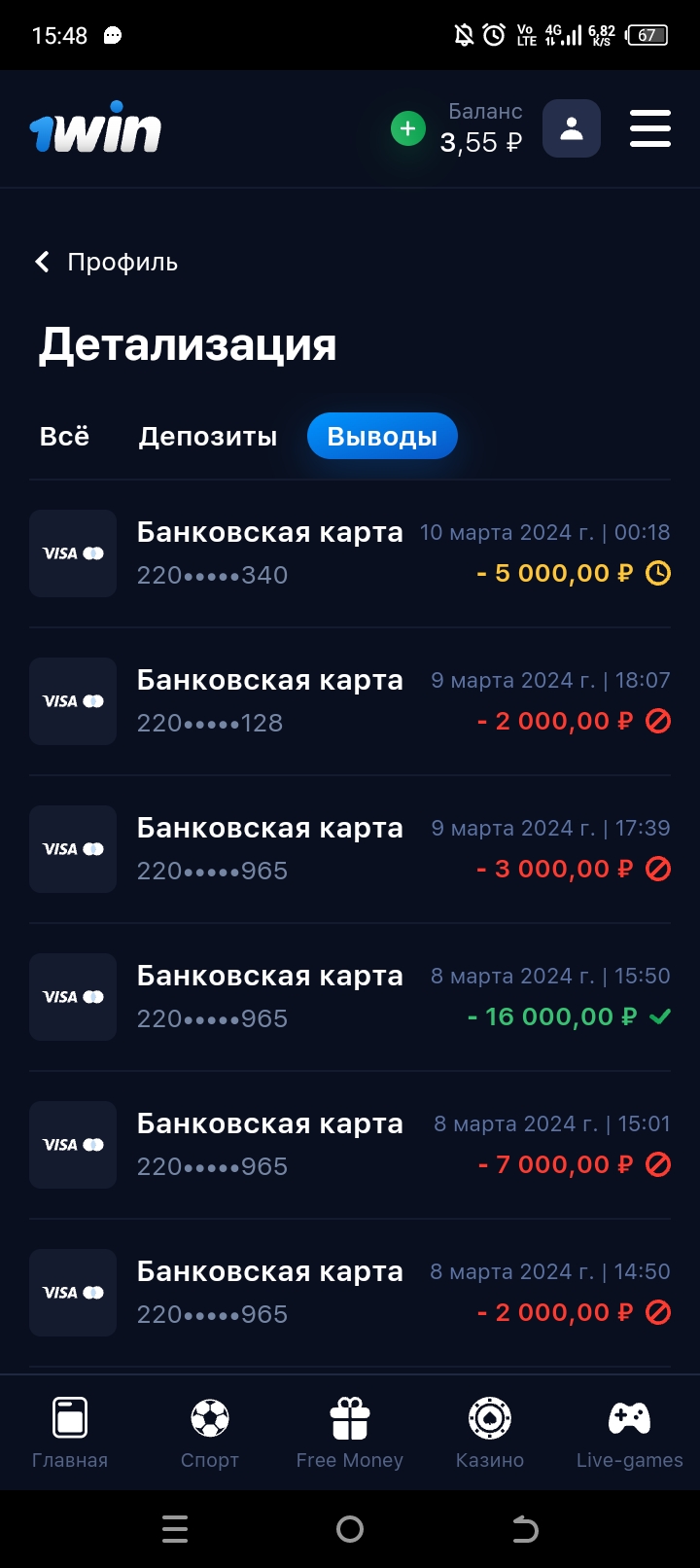Image resolution: width=700 pixels, height=1568 pixels.
Task: Switch to the Депозиты tab
Action: pos(208,436)
